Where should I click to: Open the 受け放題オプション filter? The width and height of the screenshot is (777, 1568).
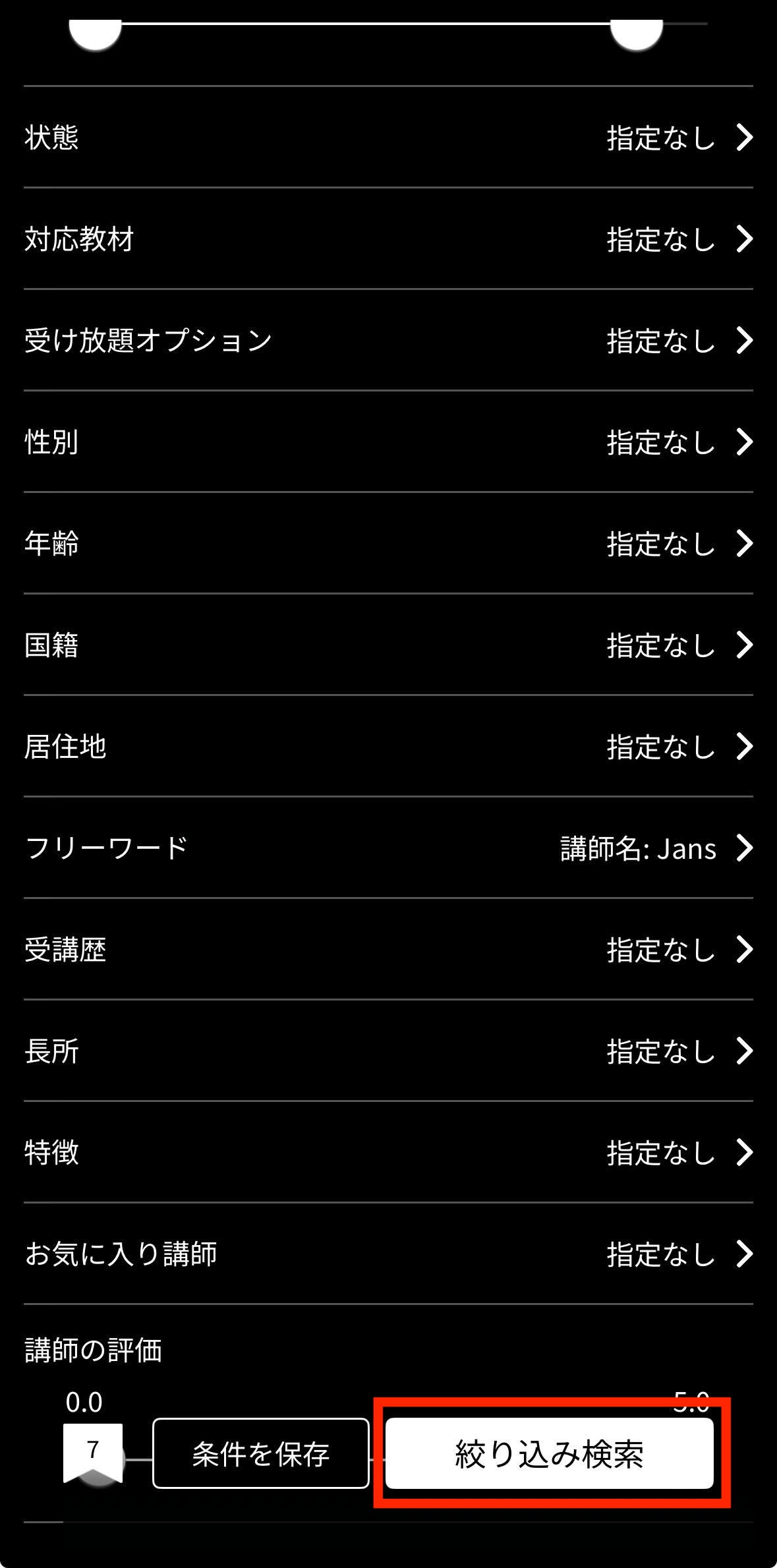coord(388,340)
